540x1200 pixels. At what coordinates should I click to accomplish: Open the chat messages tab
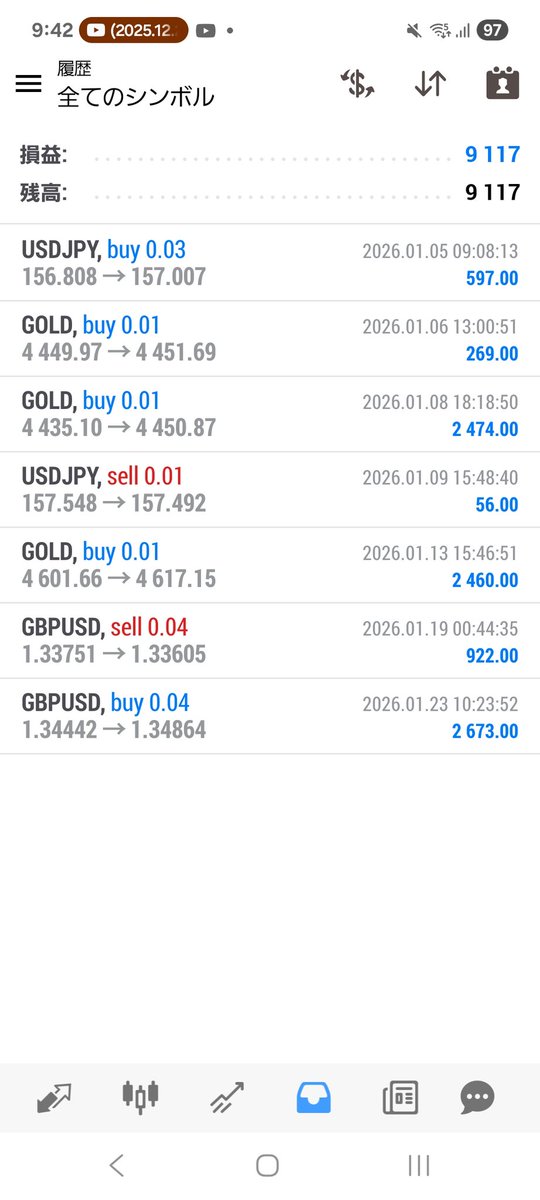pyautogui.click(x=477, y=1098)
